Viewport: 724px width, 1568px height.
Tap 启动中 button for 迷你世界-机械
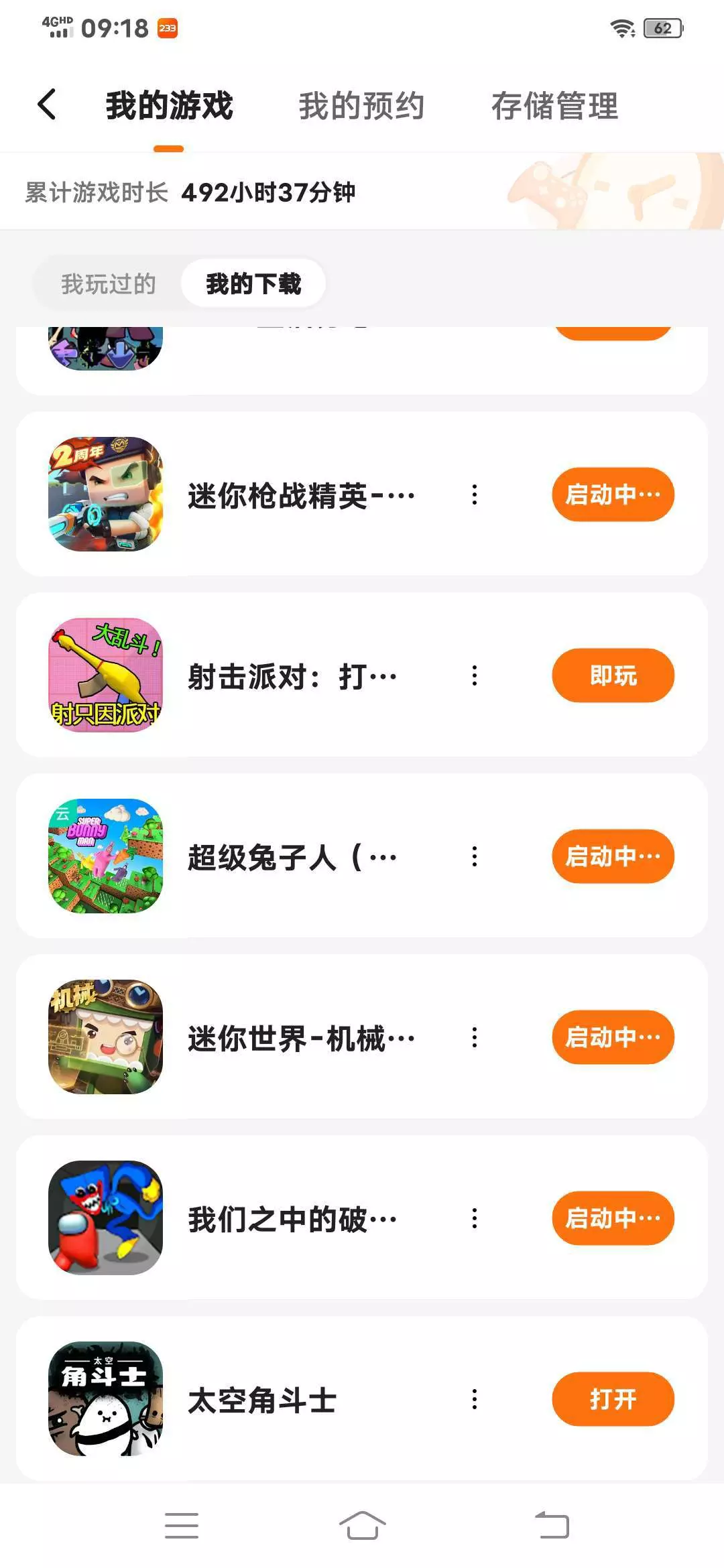613,1037
